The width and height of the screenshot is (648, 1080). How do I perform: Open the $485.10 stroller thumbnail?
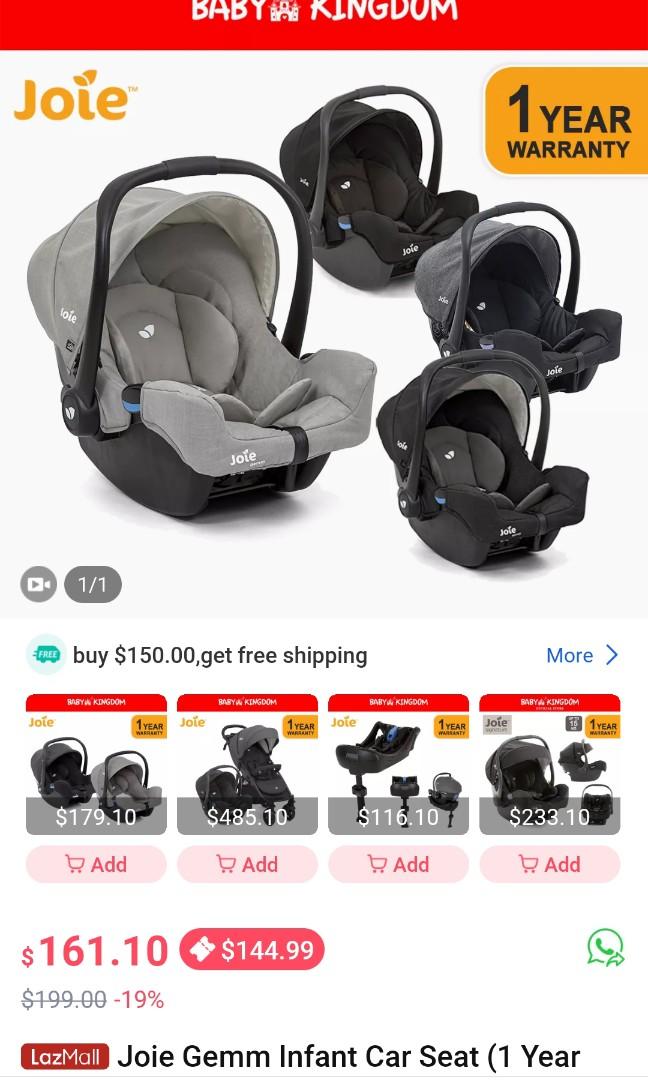(x=247, y=764)
